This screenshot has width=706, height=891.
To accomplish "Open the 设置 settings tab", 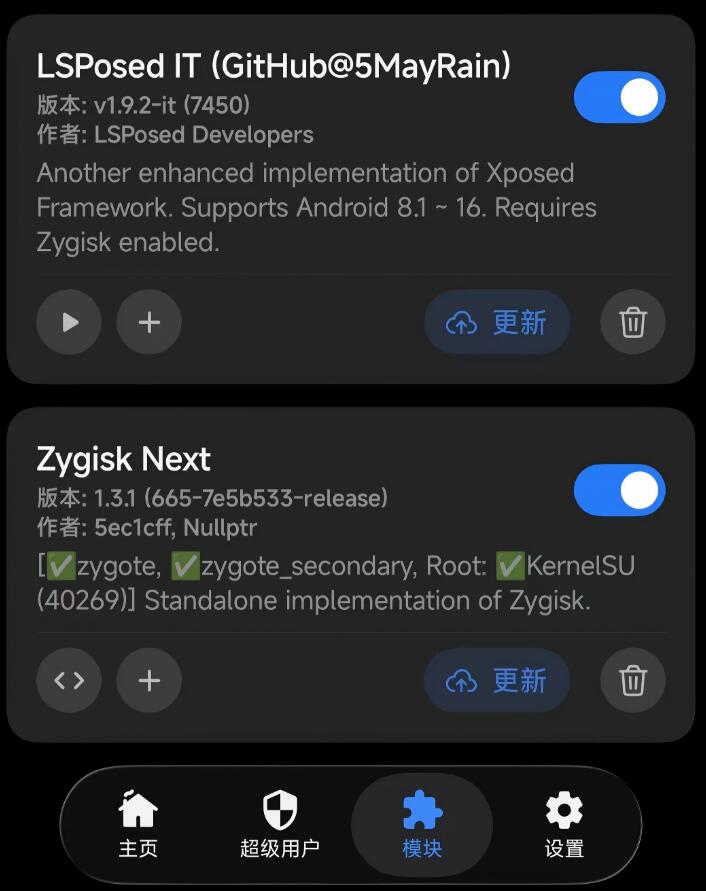I will (564, 825).
